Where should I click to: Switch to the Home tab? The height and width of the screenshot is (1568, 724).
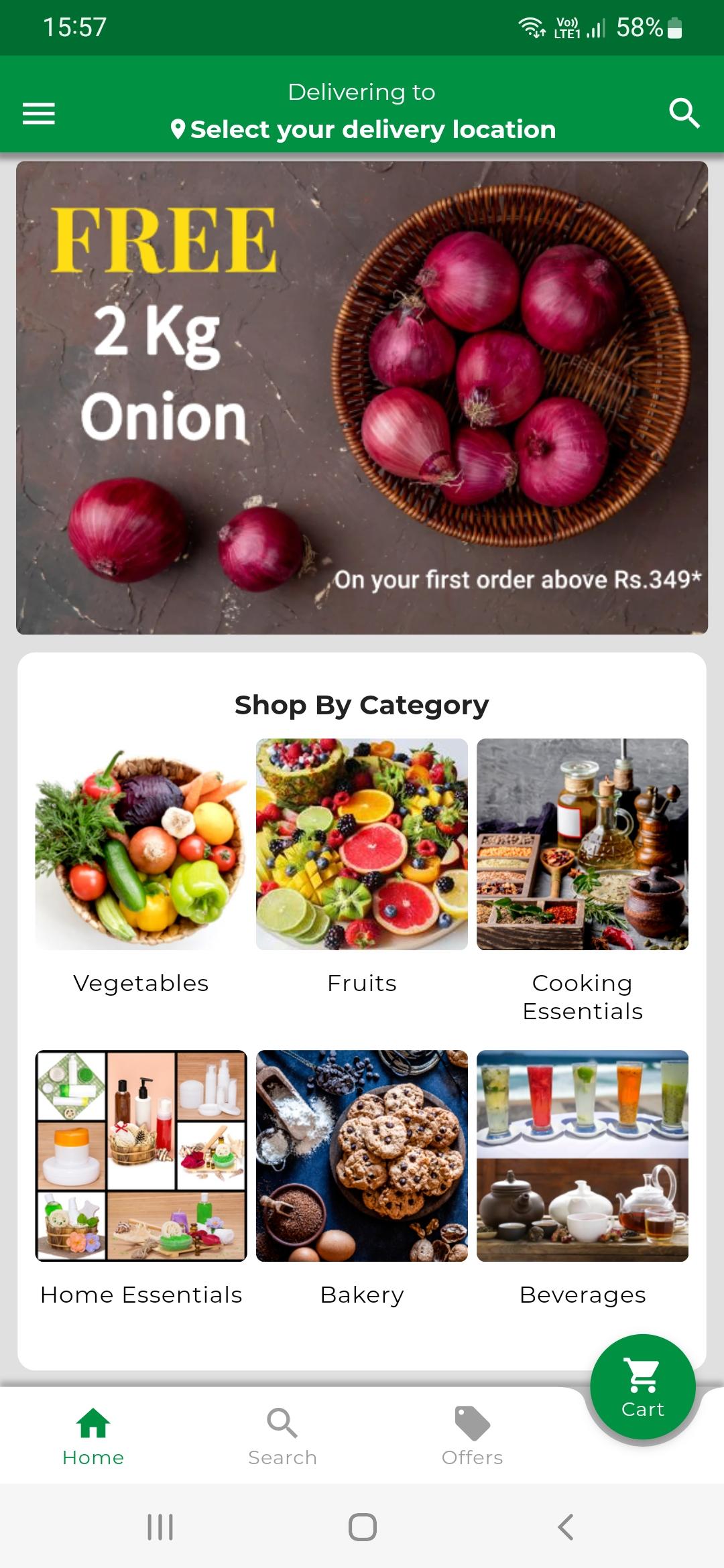[93, 1437]
